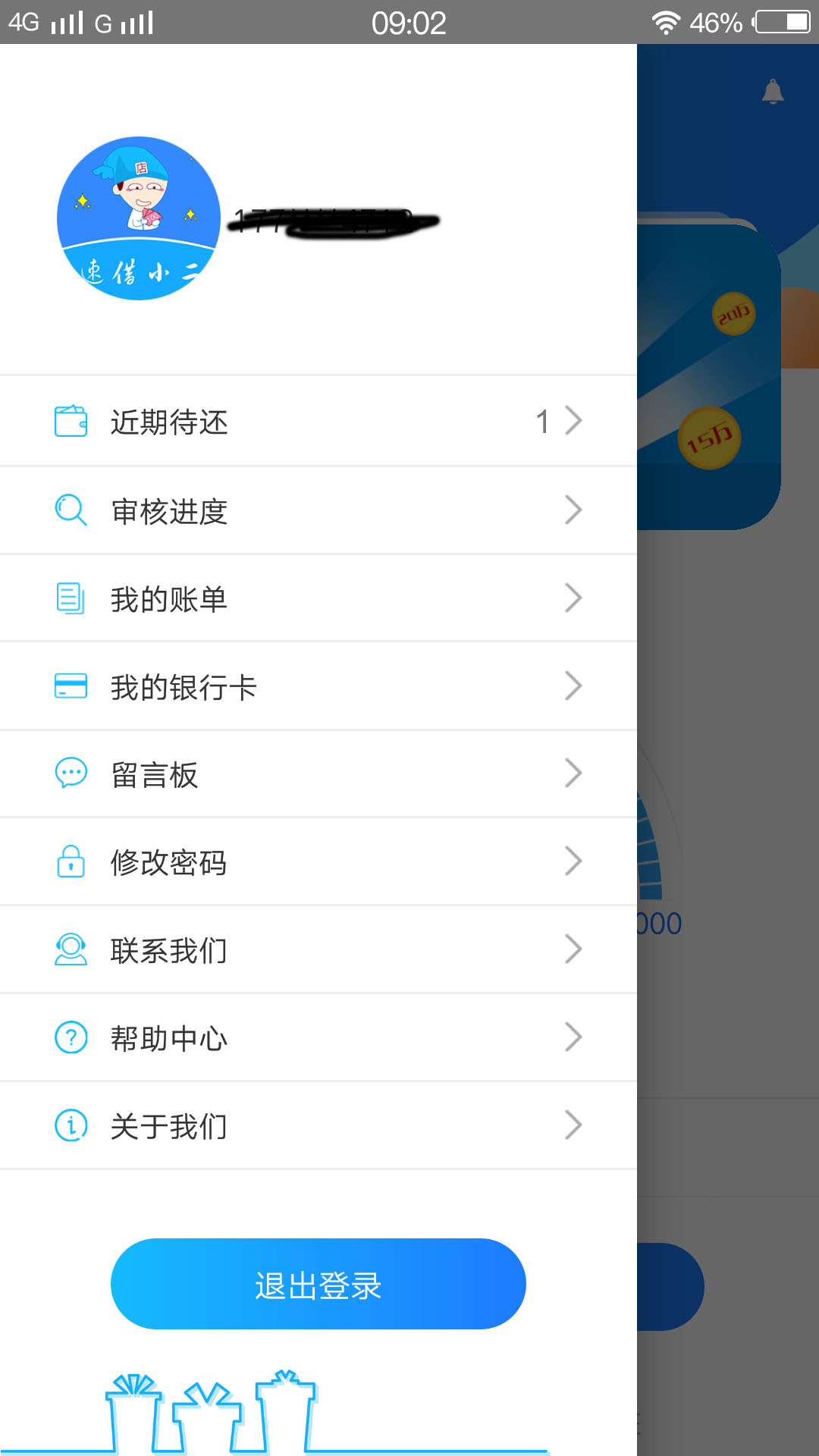Open 我的账单 bills
The height and width of the screenshot is (1456, 819).
pos(318,598)
